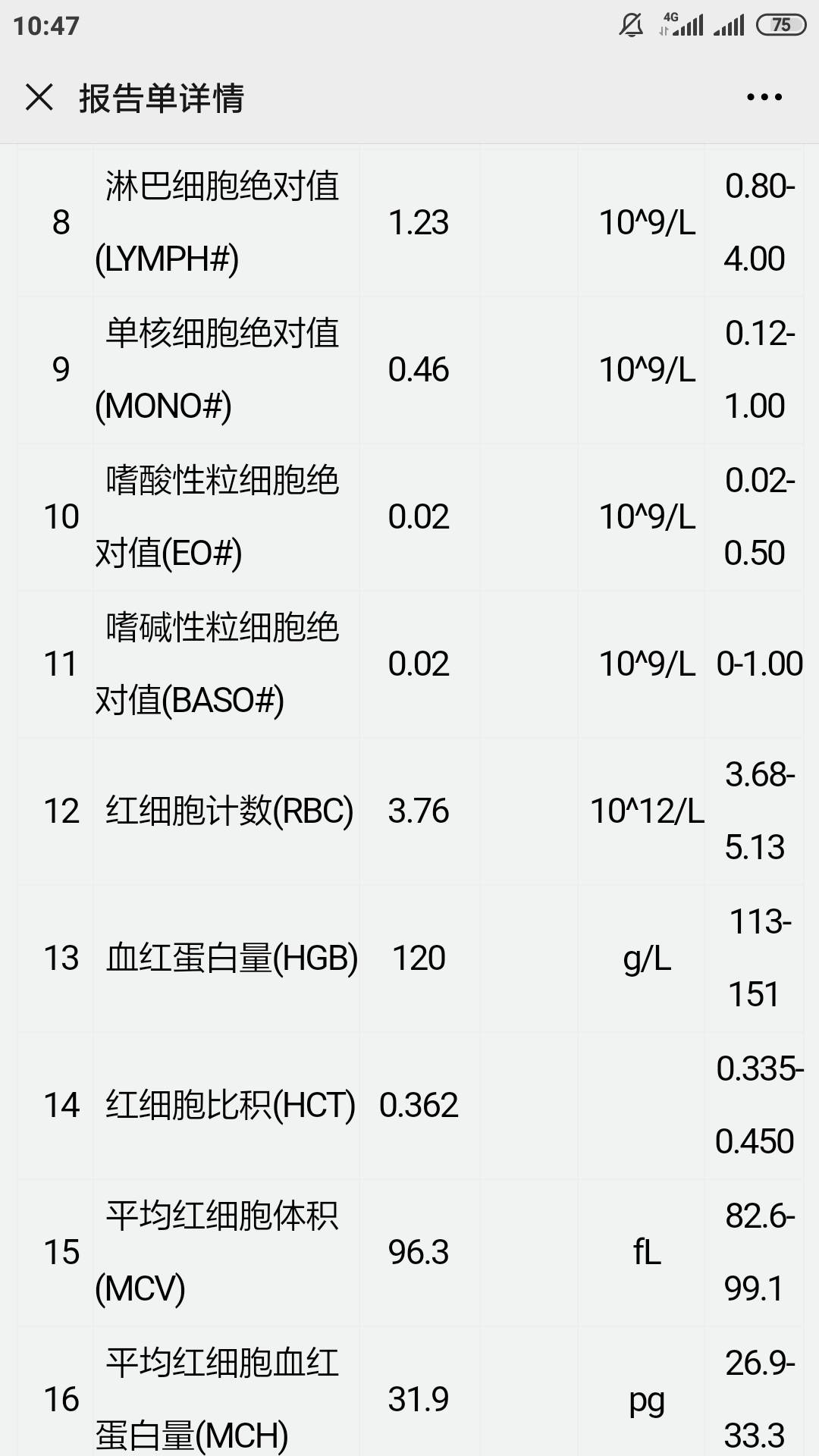Tap the HCT value 0.362
819x1456 pixels.
(419, 1106)
